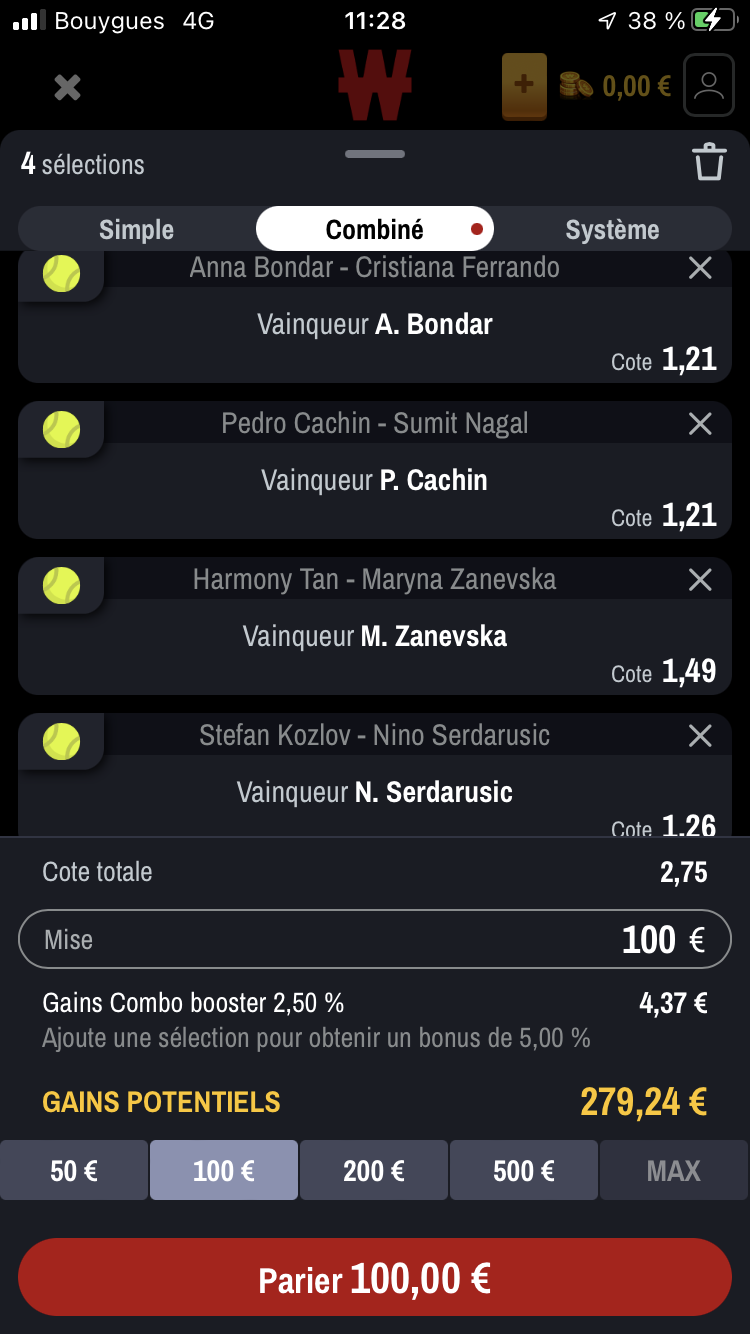
Task: Close the bet slip with the X
Action: point(67,87)
